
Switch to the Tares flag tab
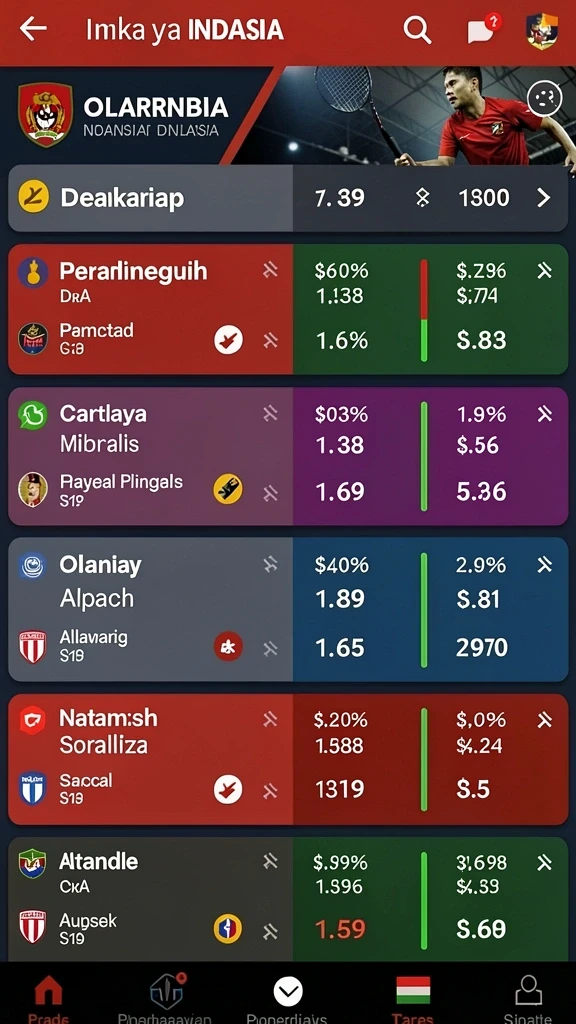pyautogui.click(x=413, y=999)
